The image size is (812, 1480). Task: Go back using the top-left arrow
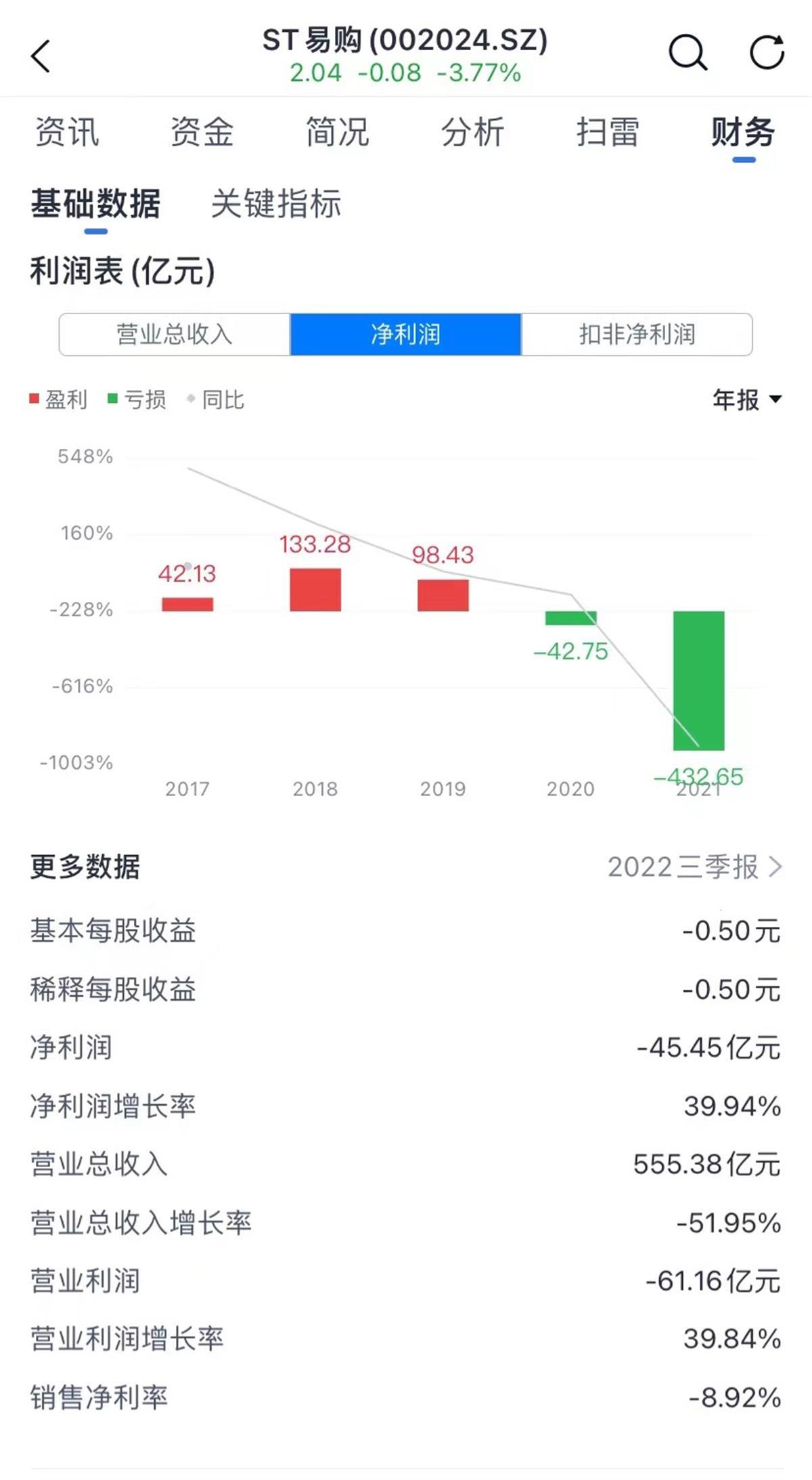[x=41, y=56]
